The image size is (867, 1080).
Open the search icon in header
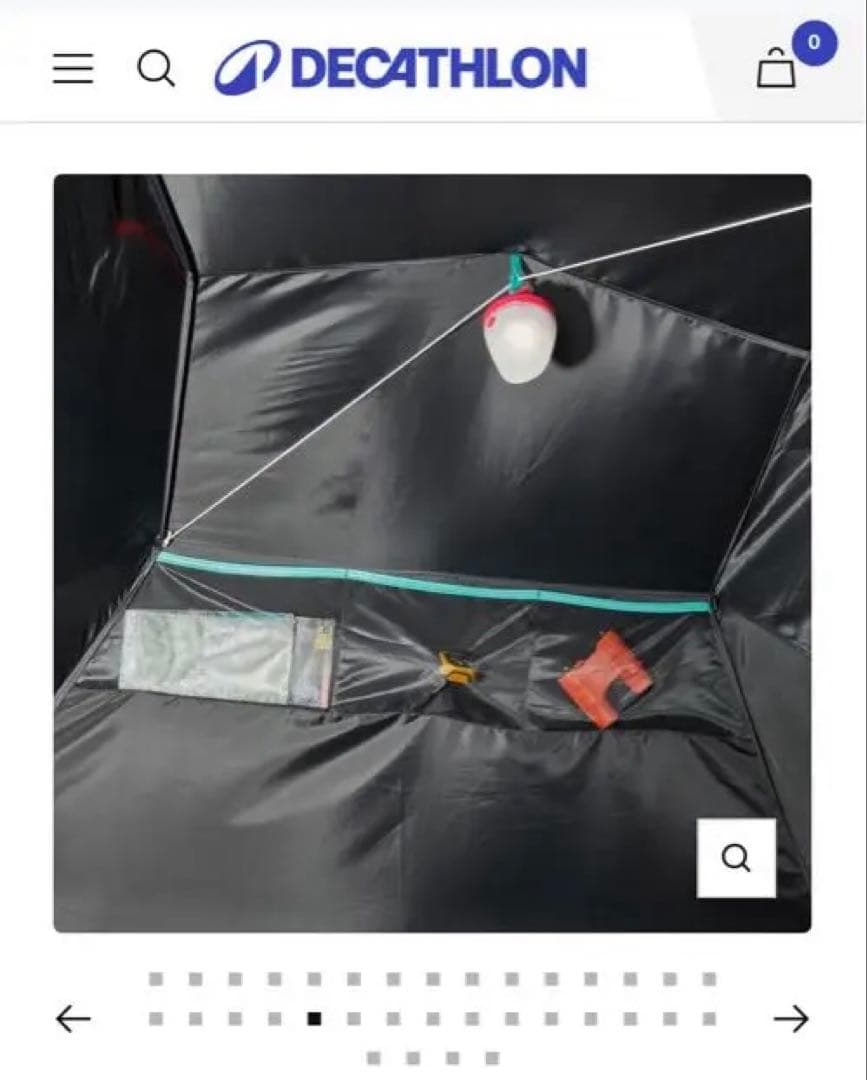[156, 69]
